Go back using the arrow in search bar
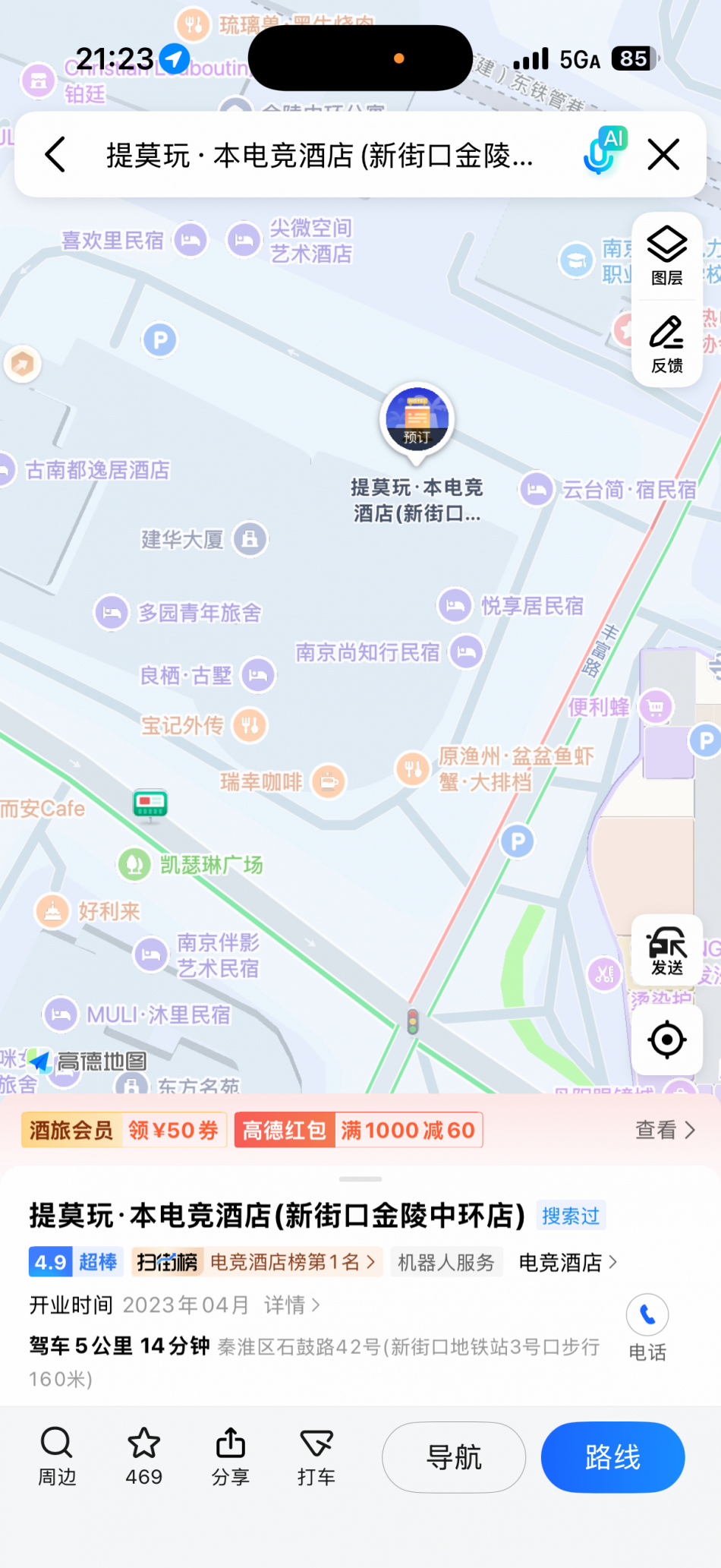 click(55, 155)
